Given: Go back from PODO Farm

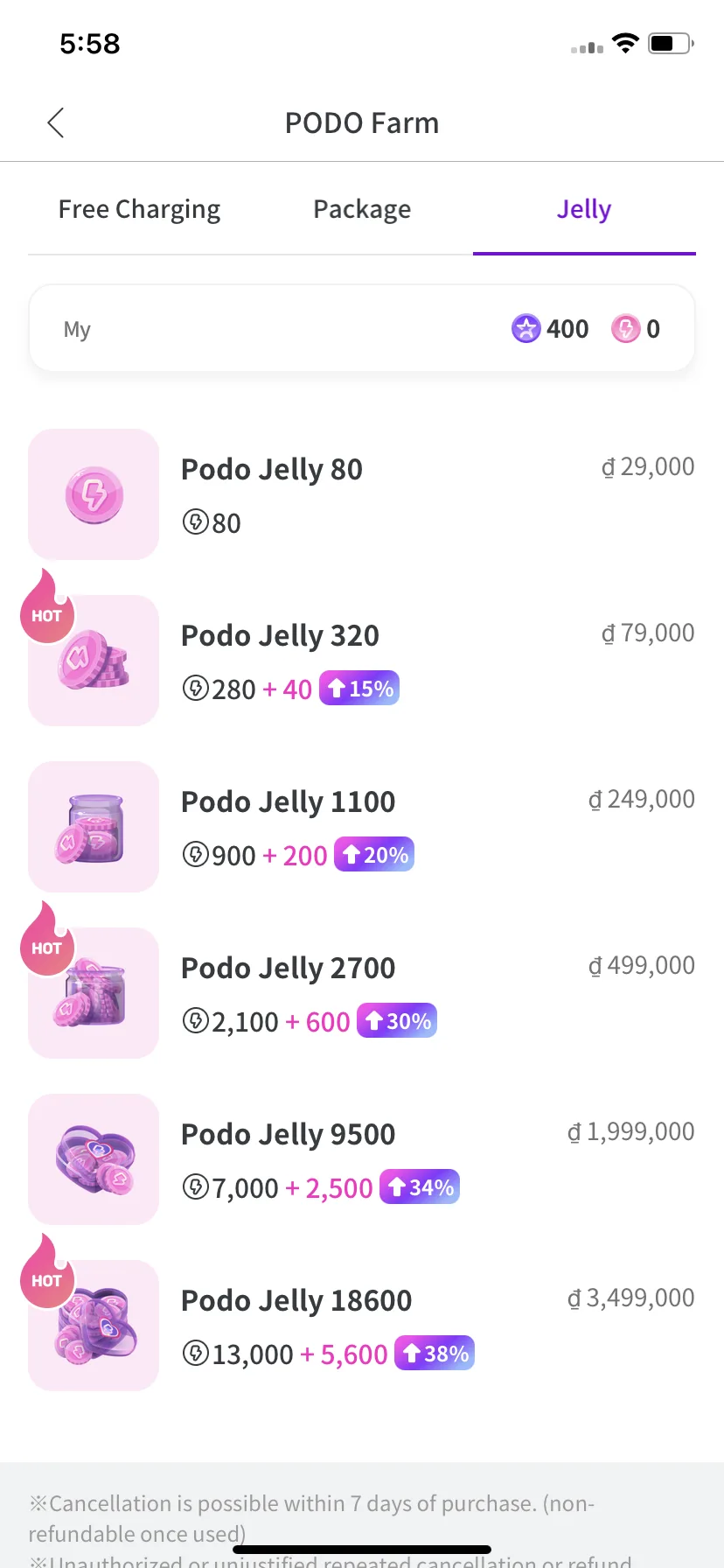Looking at the screenshot, I should pyautogui.click(x=56, y=123).
